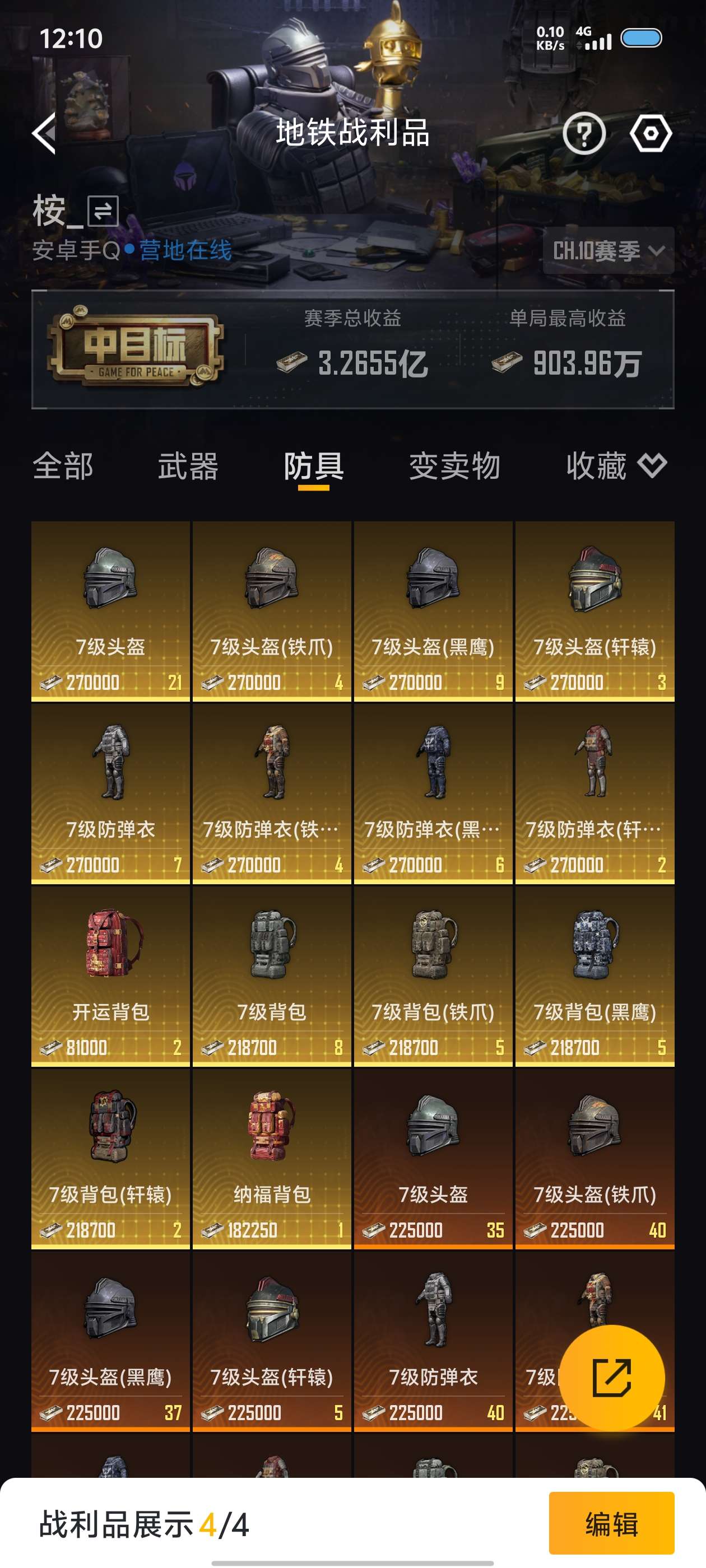The image size is (706, 1568).
Task: Go back using the back arrow
Action: (x=45, y=133)
